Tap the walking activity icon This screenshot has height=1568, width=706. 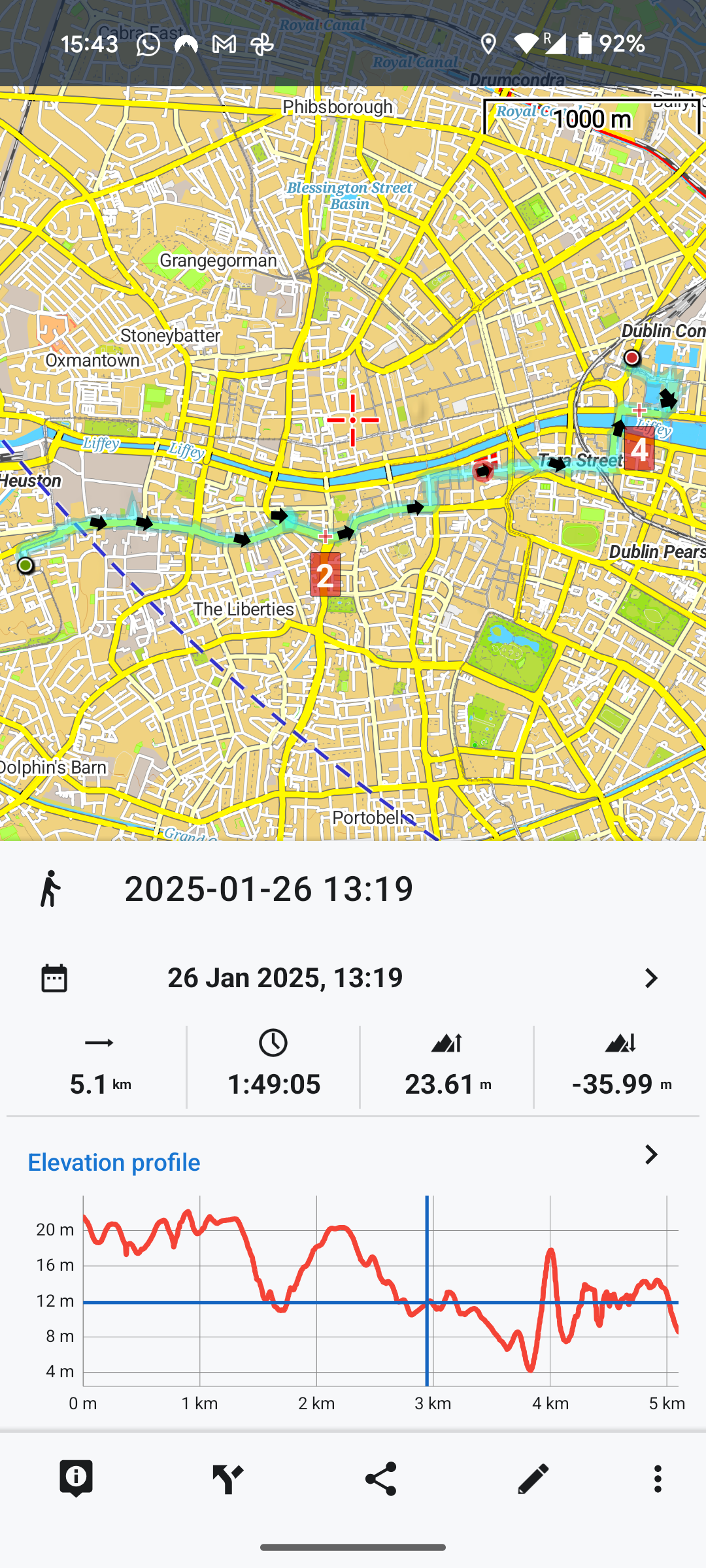(51, 889)
